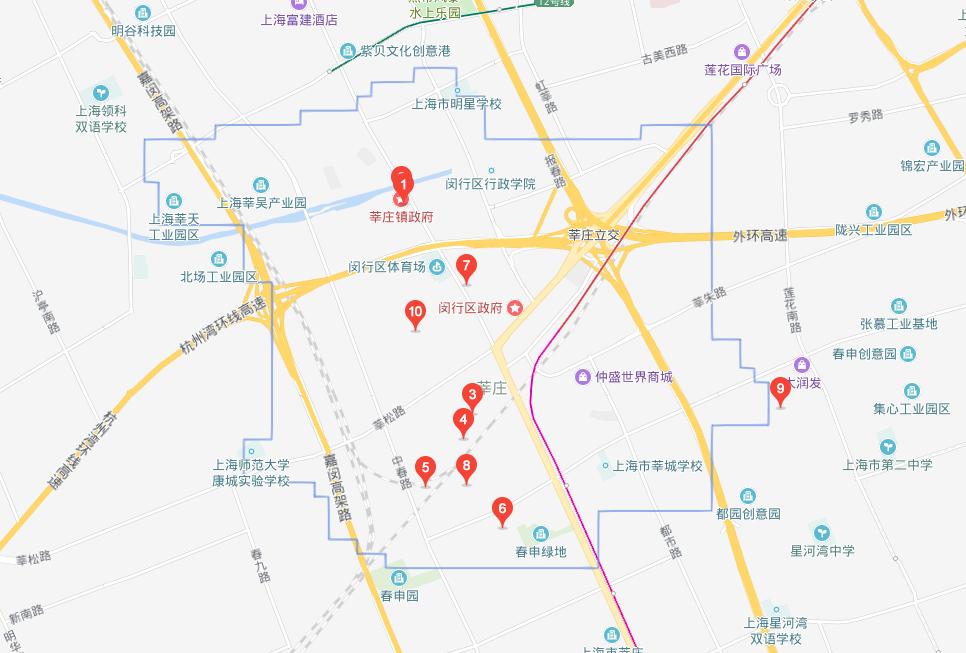
Task: Tap the pin labeled 5
Action: tap(425, 467)
